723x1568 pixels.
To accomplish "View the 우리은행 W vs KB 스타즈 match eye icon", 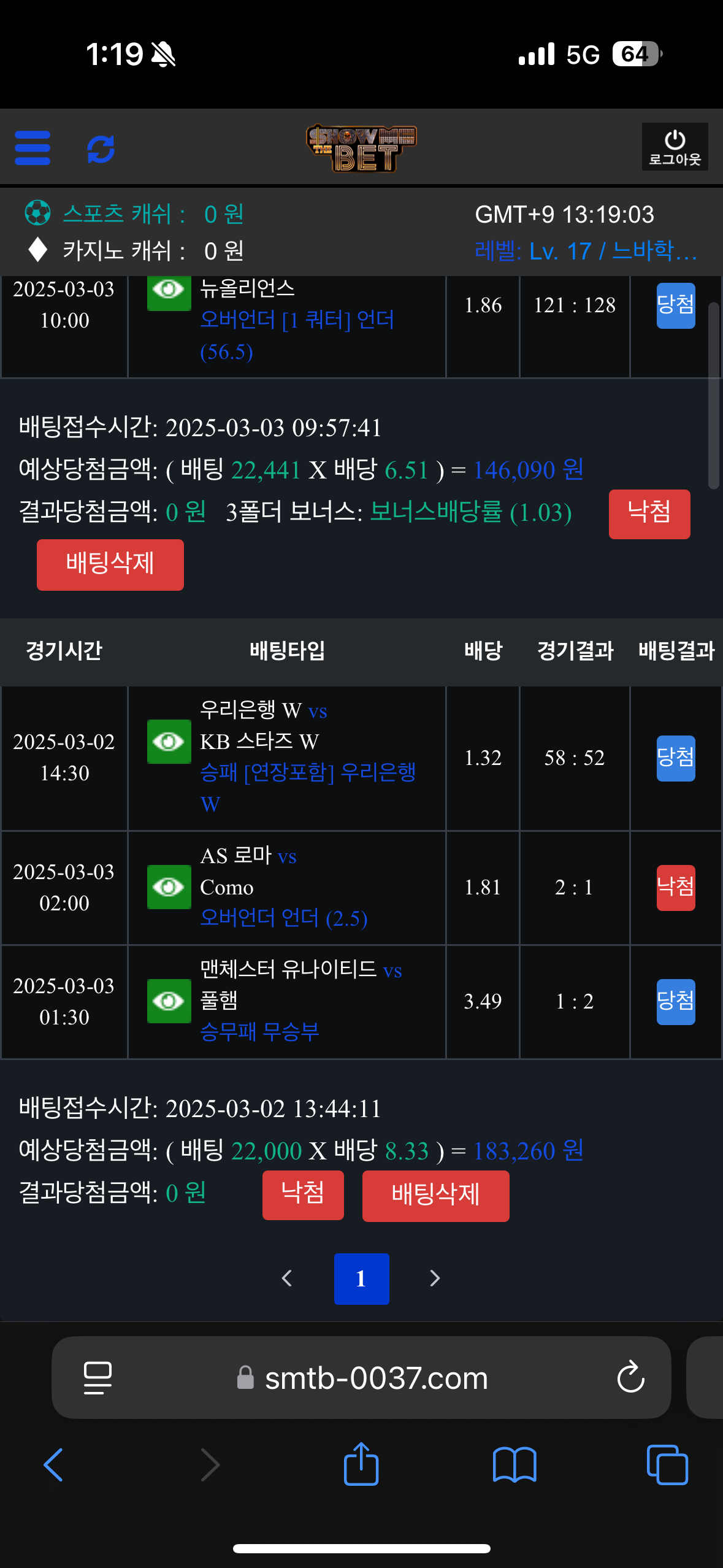I will [169, 742].
